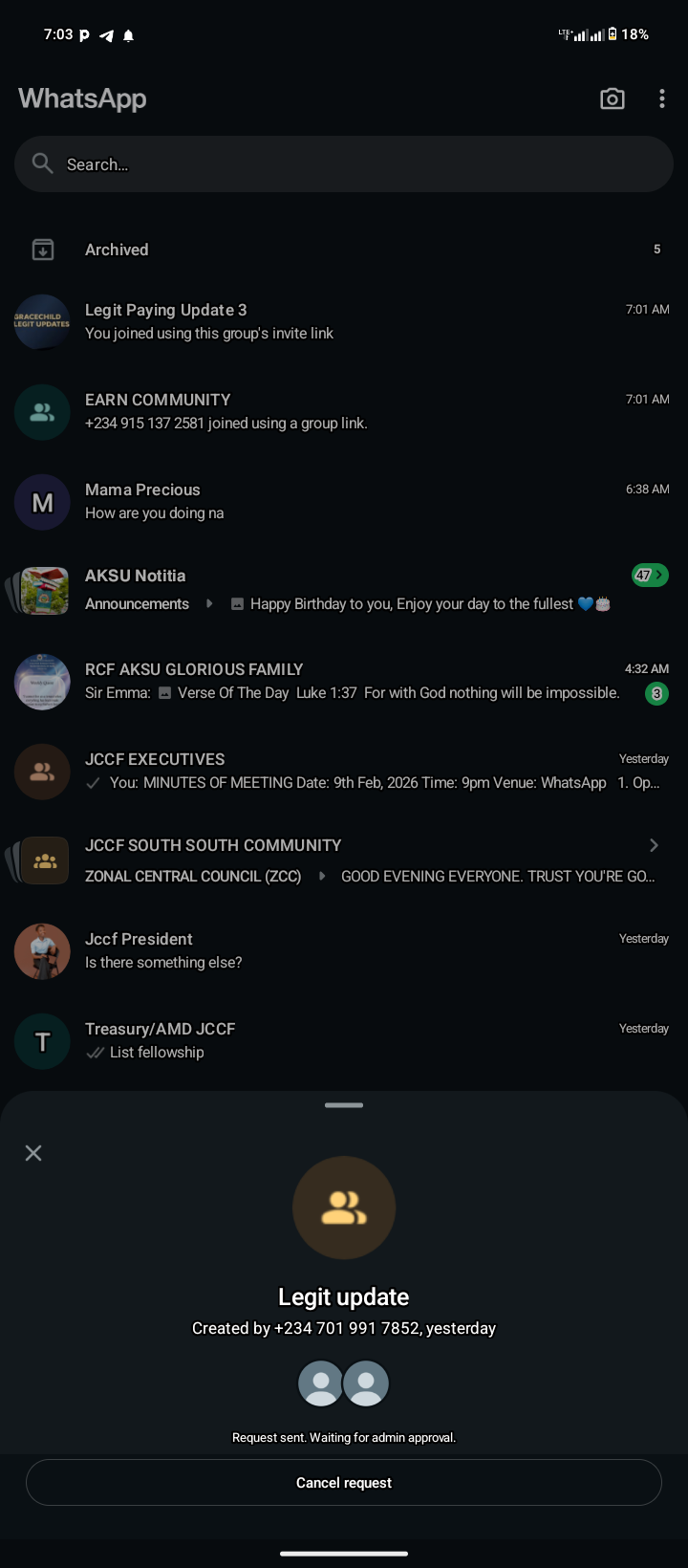The image size is (688, 1568).
Task: Open the camera icon
Action: (612, 98)
